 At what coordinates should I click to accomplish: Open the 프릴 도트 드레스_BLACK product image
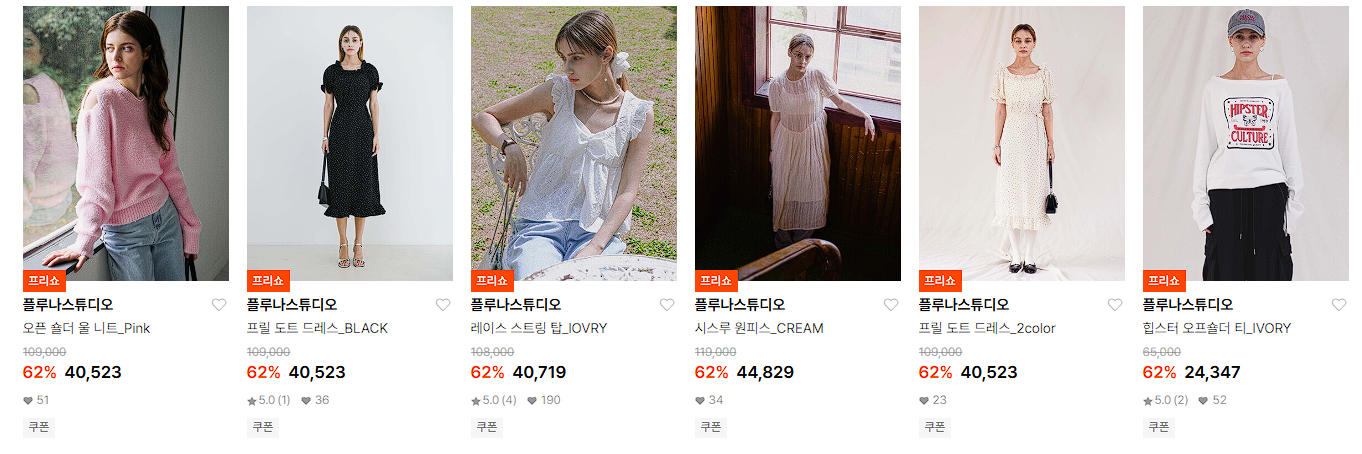[x=350, y=143]
